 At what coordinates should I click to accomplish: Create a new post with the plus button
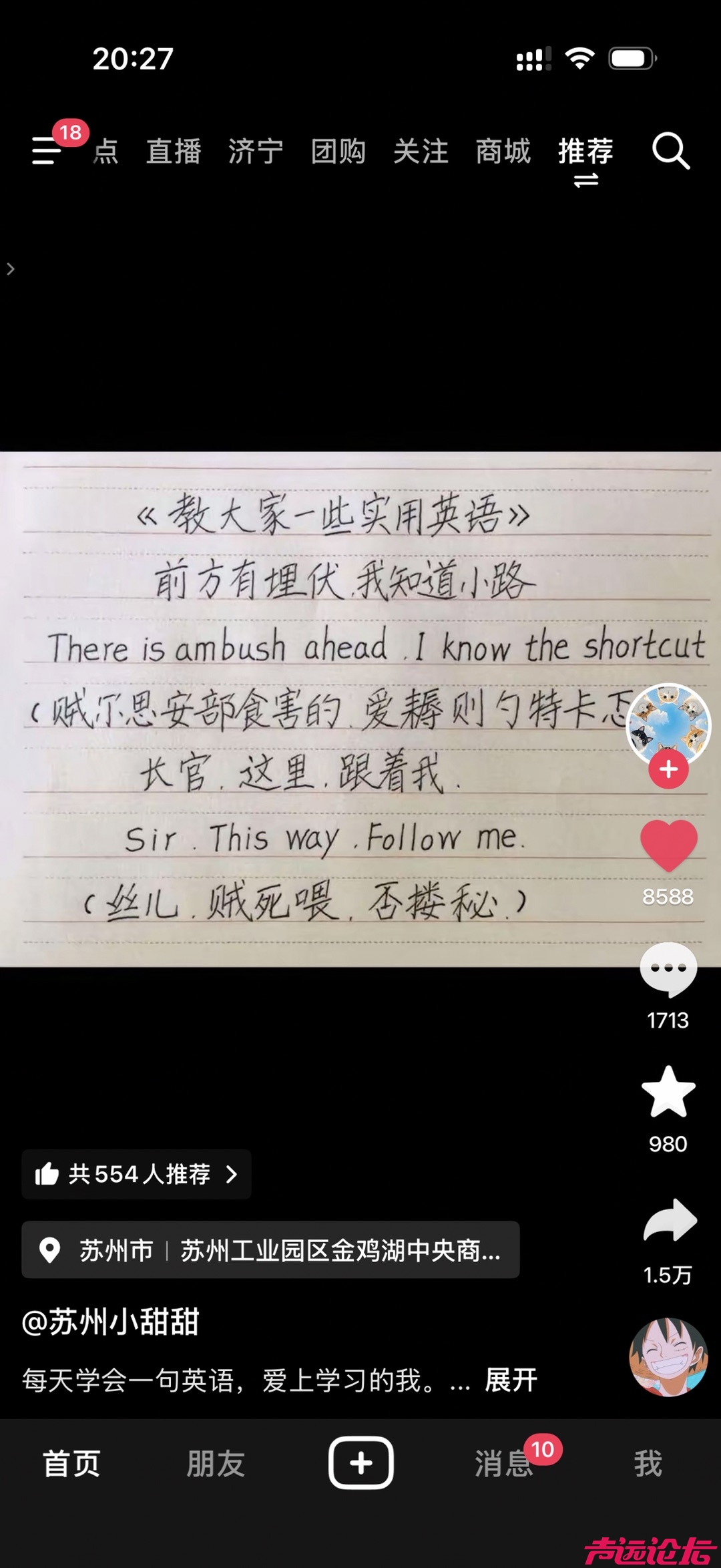point(360,1462)
